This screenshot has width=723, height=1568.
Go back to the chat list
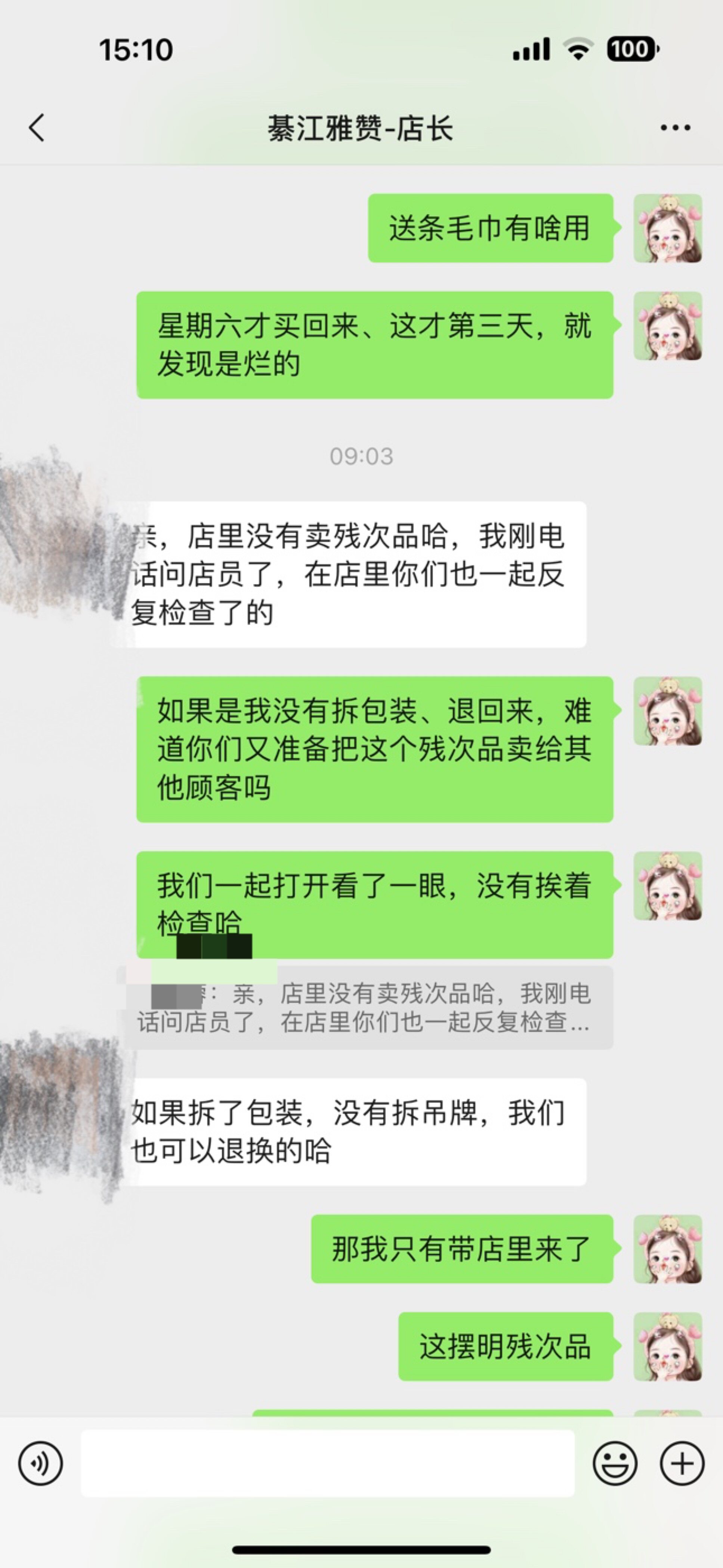click(37, 128)
